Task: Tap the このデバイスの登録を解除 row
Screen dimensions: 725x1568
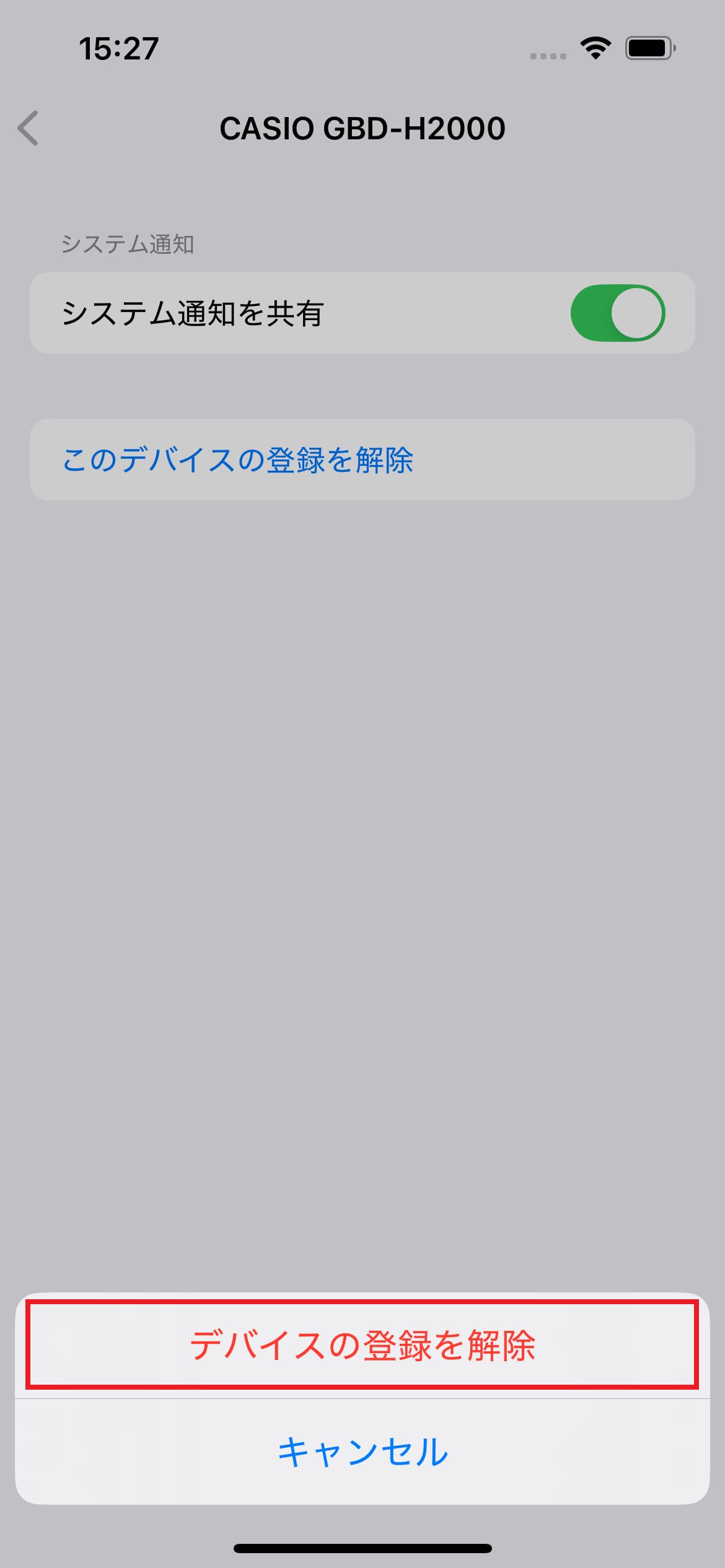Action: click(362, 460)
